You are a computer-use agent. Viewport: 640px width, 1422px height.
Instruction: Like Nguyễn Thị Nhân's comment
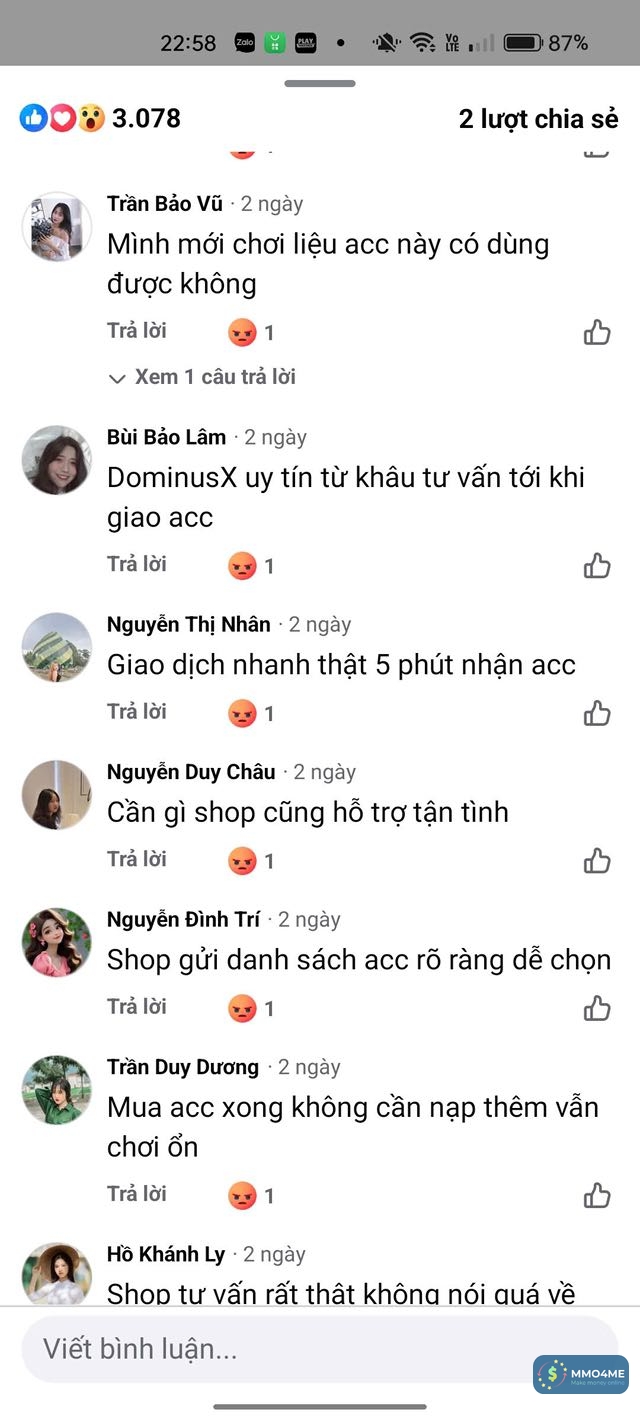[597, 713]
